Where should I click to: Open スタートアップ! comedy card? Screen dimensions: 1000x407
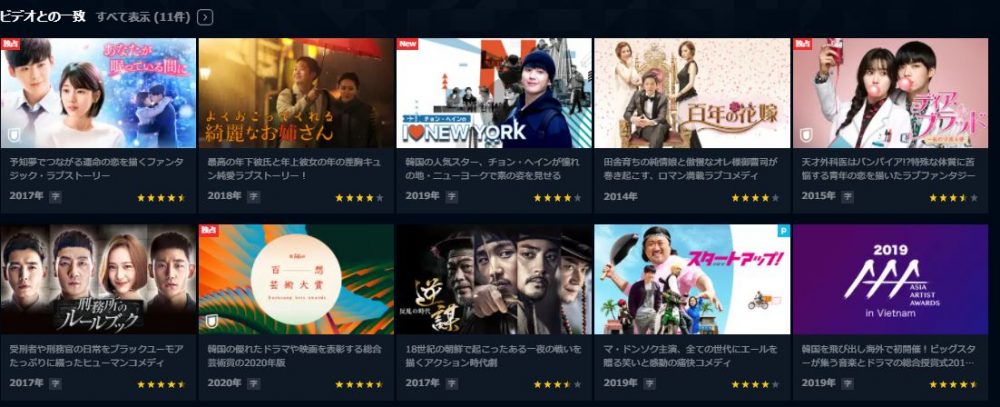pyautogui.click(x=691, y=280)
